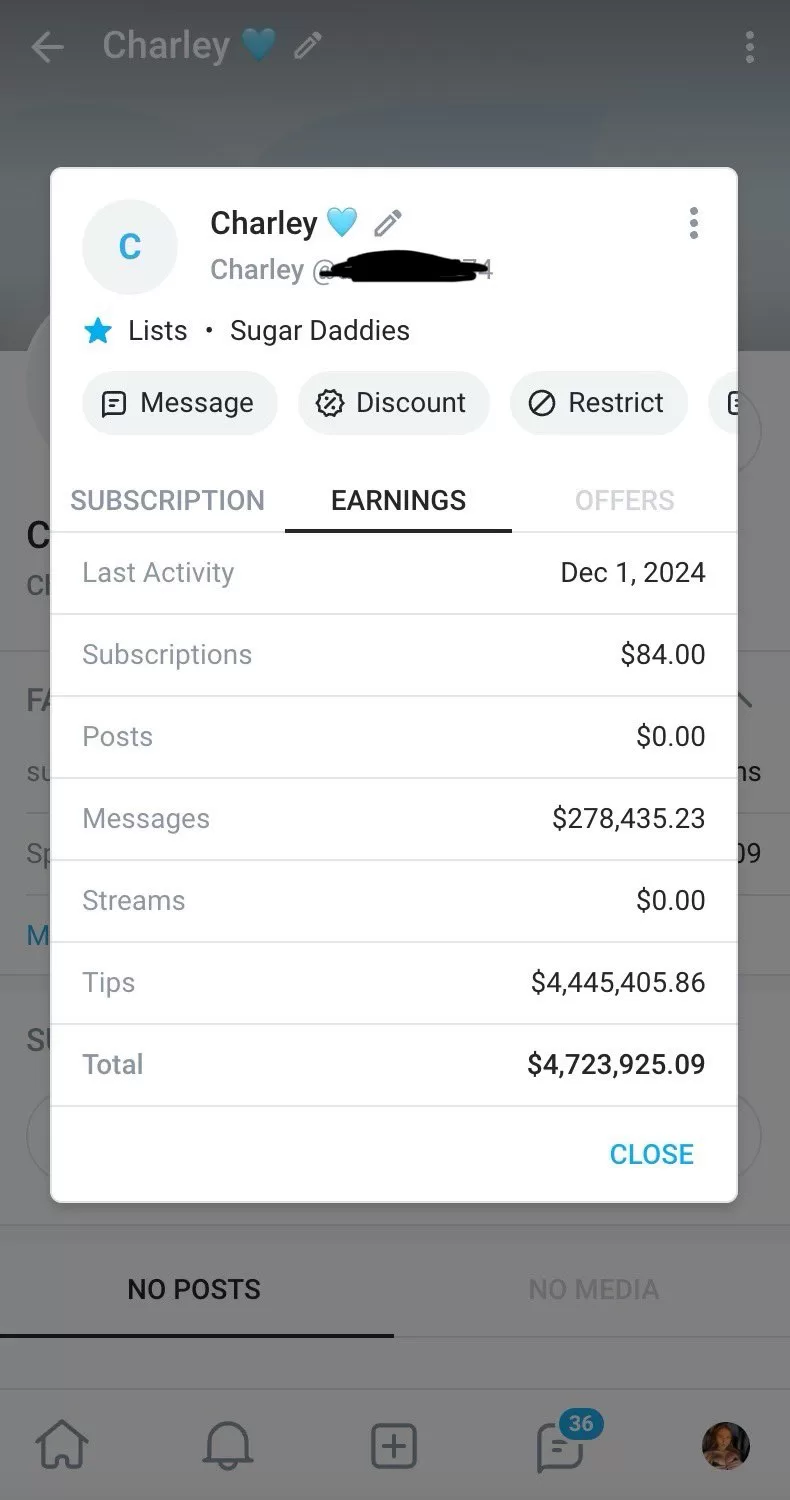Open the Message chat icon
Image resolution: width=790 pixels, height=1500 pixels.
point(117,403)
